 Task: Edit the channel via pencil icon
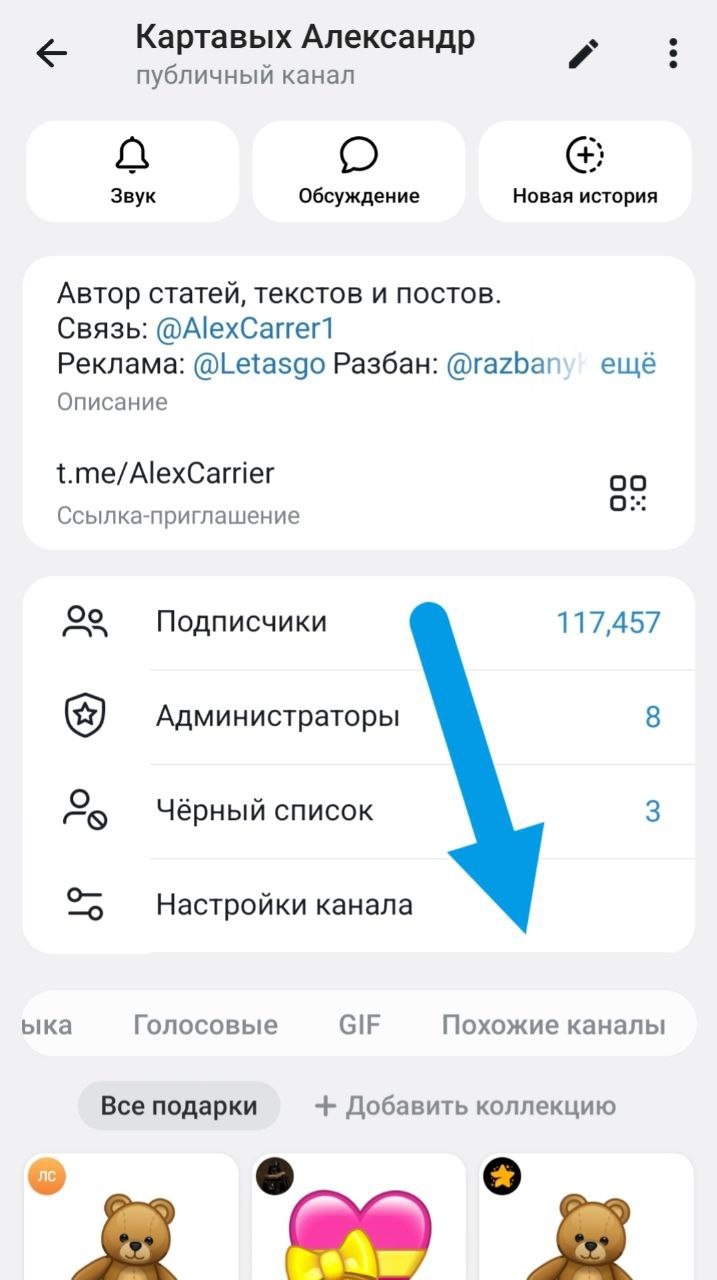pyautogui.click(x=583, y=54)
